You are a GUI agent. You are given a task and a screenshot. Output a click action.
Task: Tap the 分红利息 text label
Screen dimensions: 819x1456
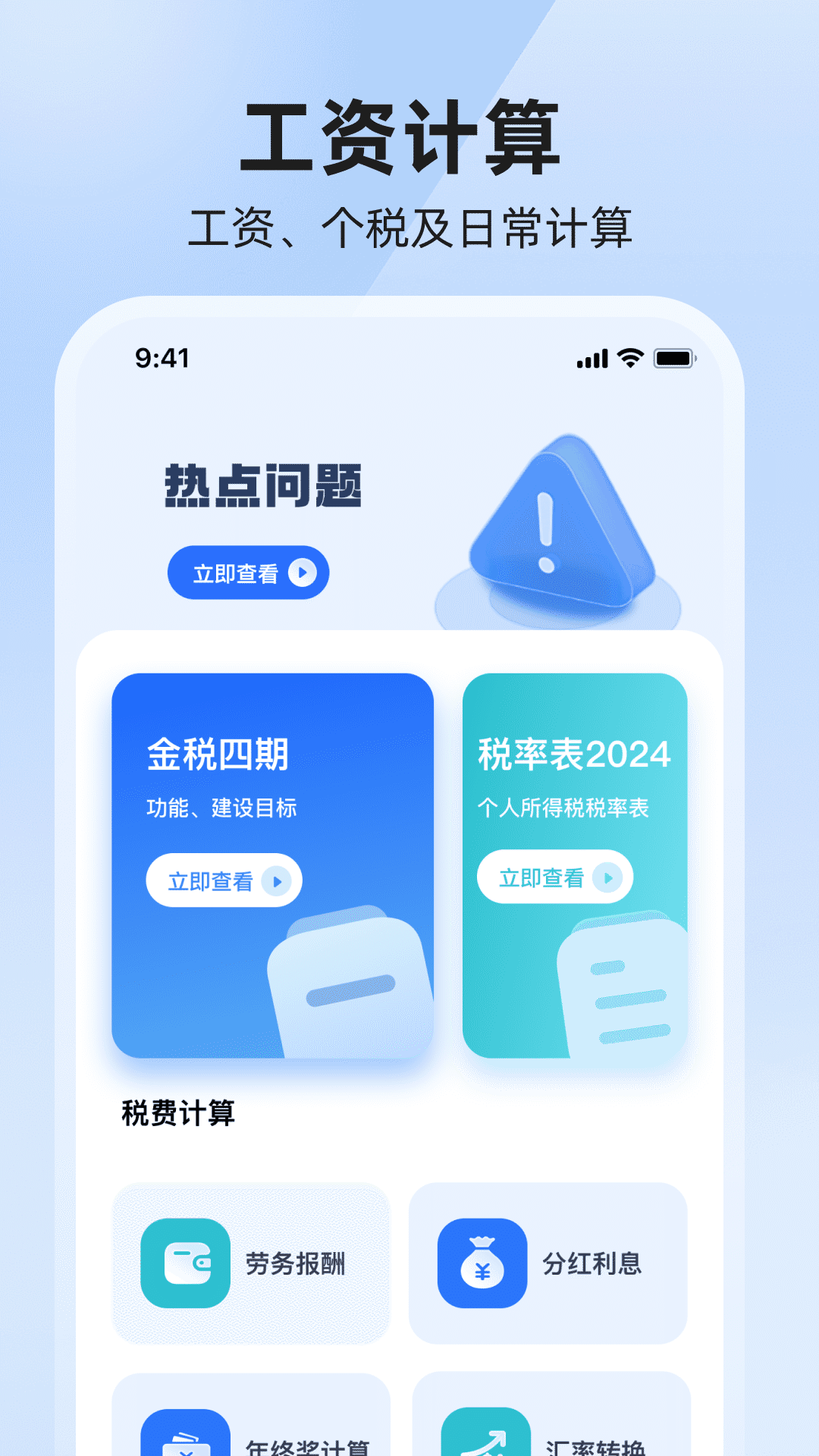tap(591, 1260)
